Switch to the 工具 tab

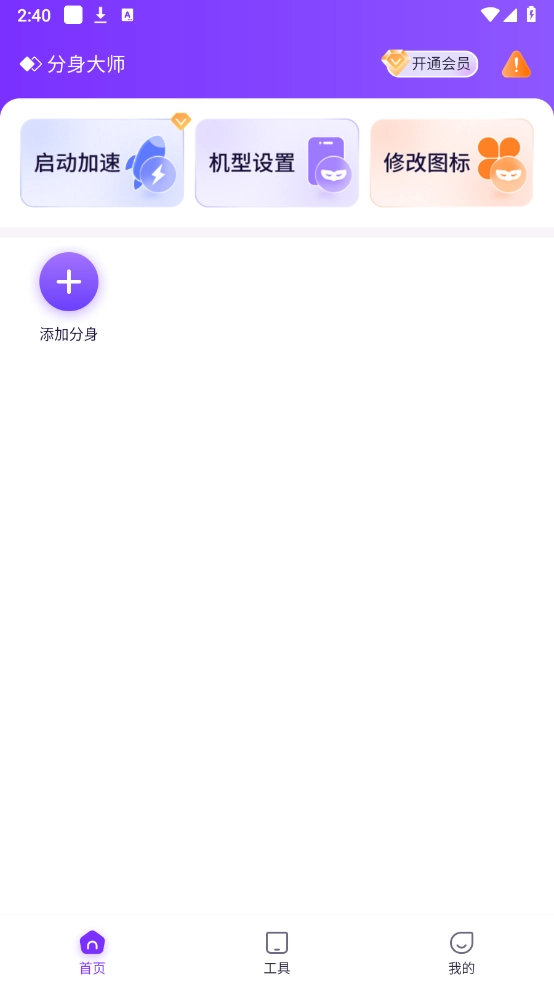point(277,952)
